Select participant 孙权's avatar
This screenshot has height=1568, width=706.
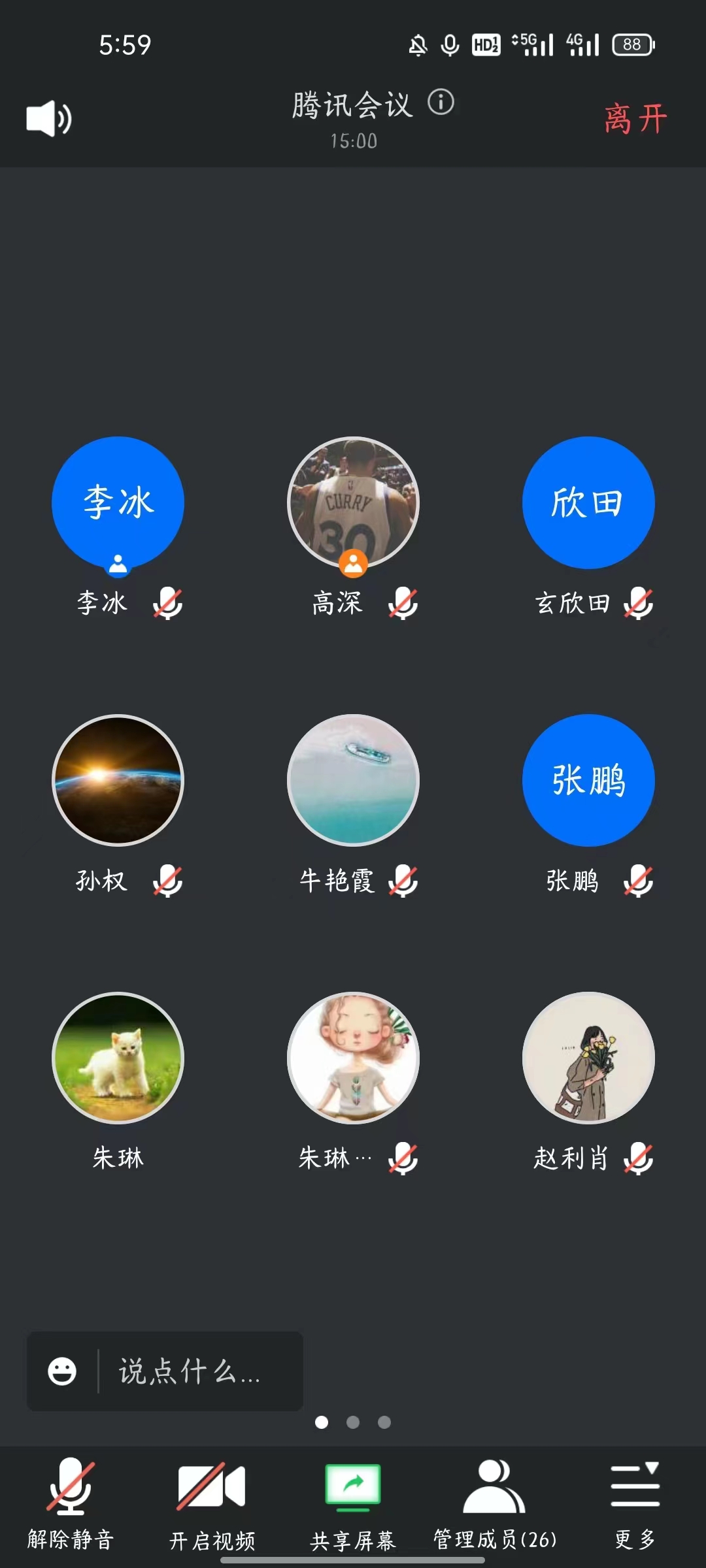coord(118,780)
